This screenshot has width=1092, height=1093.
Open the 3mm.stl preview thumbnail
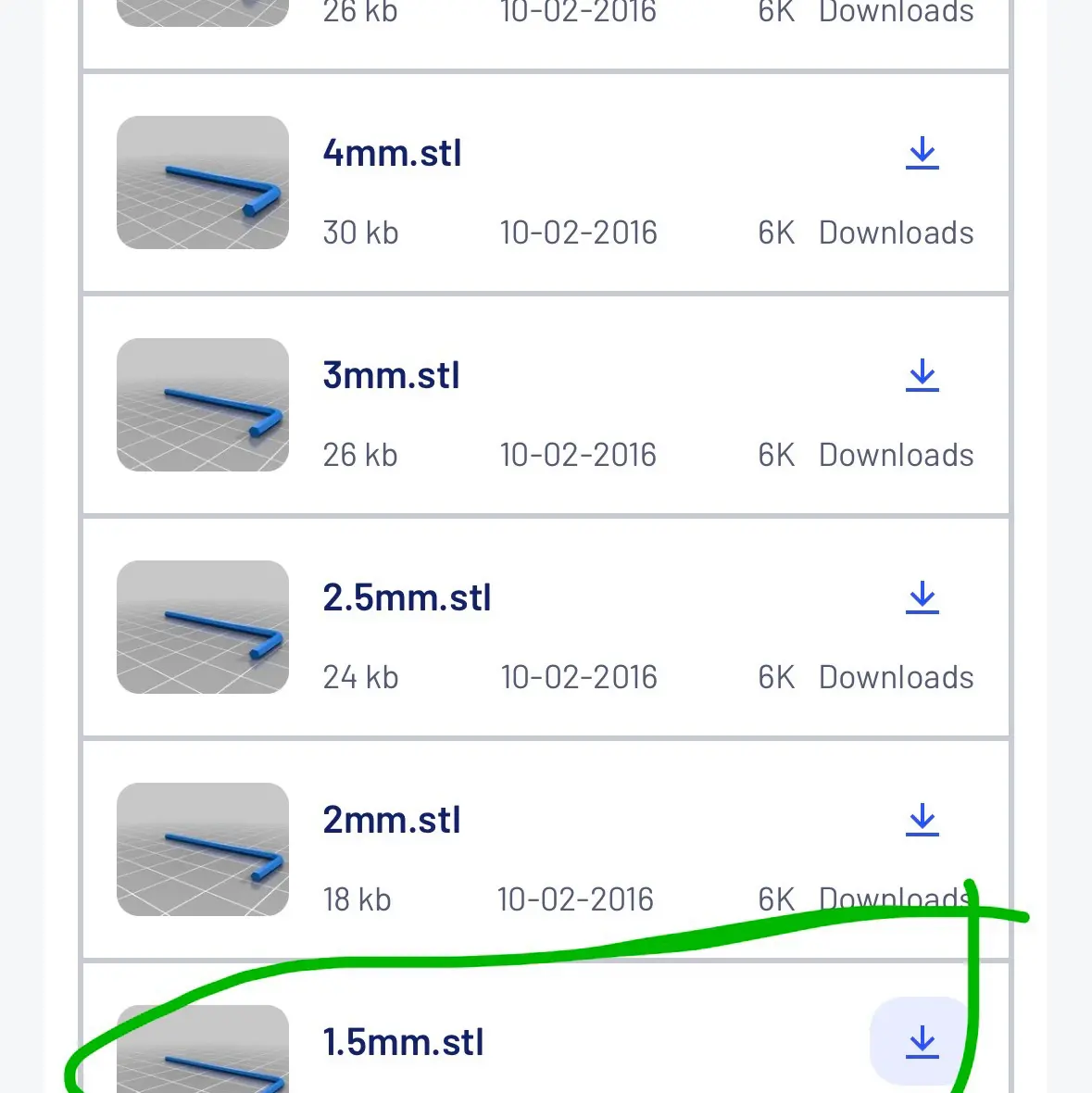203,405
